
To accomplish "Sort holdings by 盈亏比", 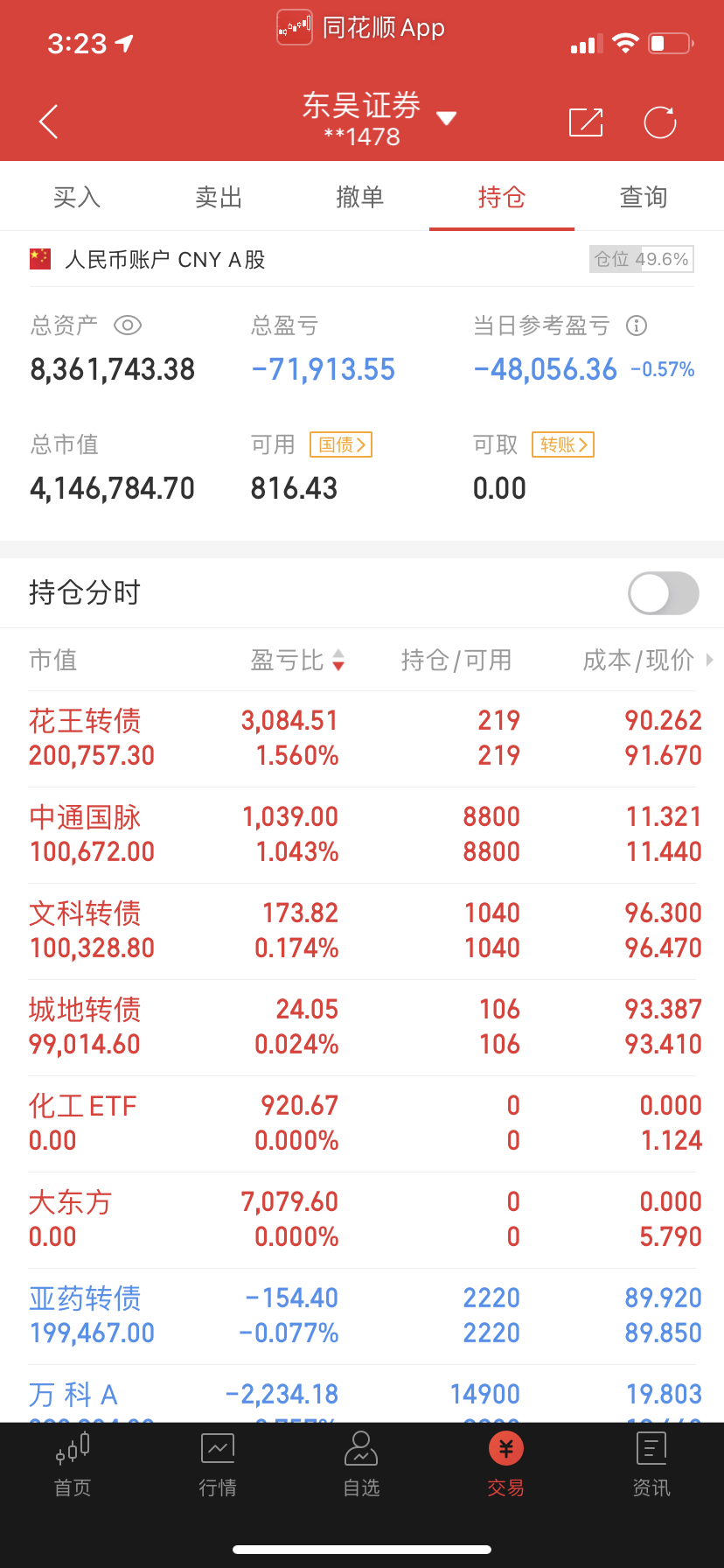I will (x=297, y=660).
